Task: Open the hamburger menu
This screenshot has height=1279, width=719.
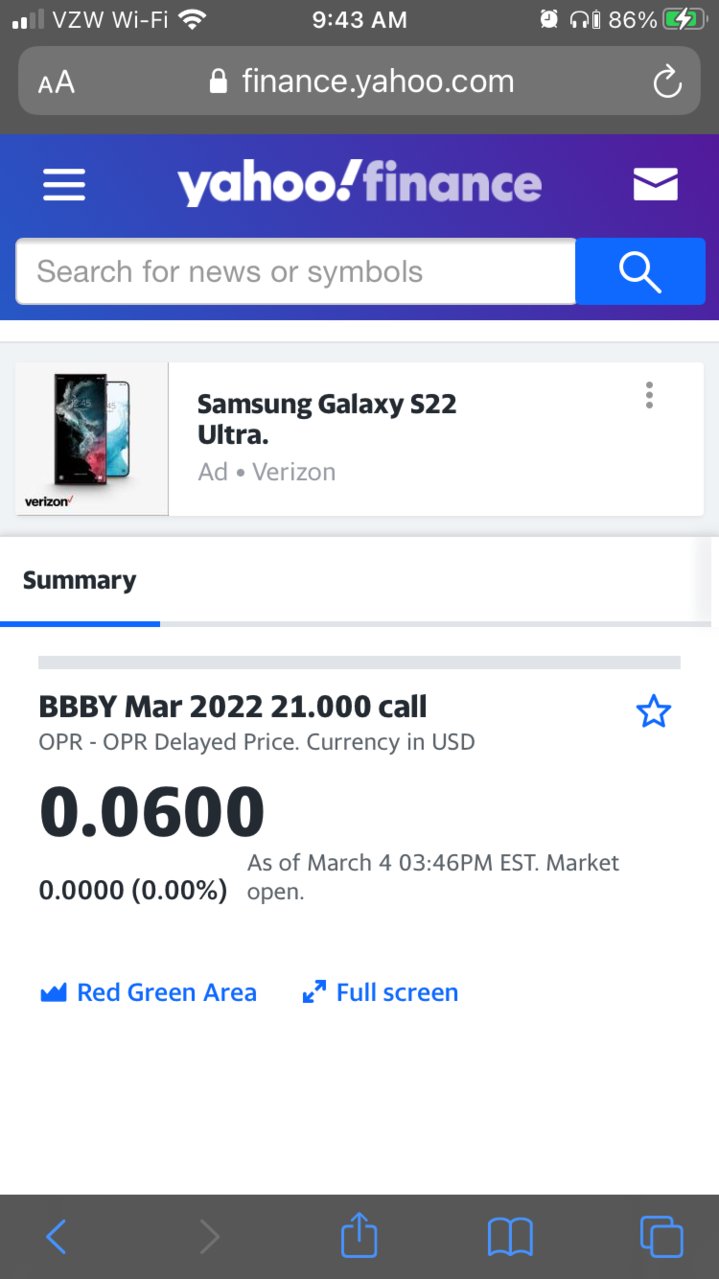Action: [64, 184]
